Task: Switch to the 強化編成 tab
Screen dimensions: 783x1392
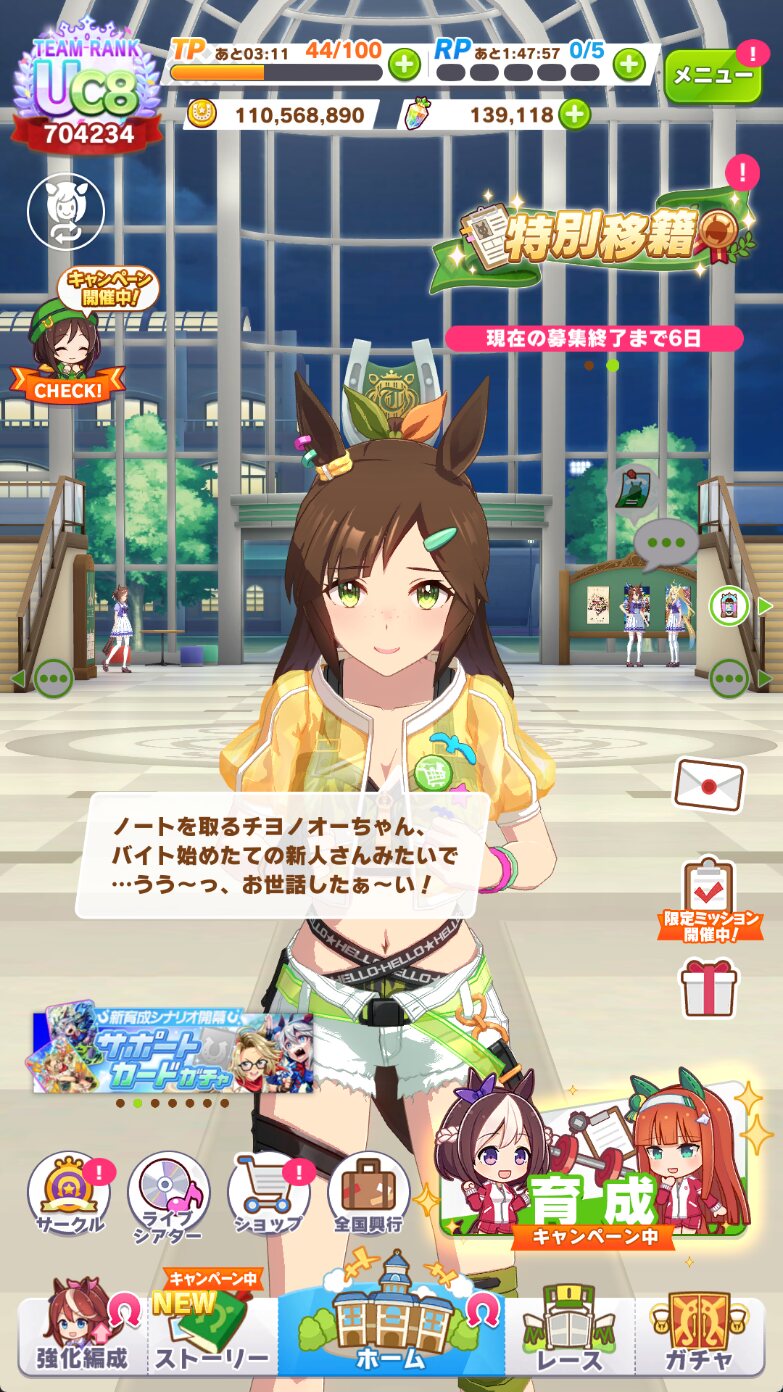Action: (x=82, y=1327)
